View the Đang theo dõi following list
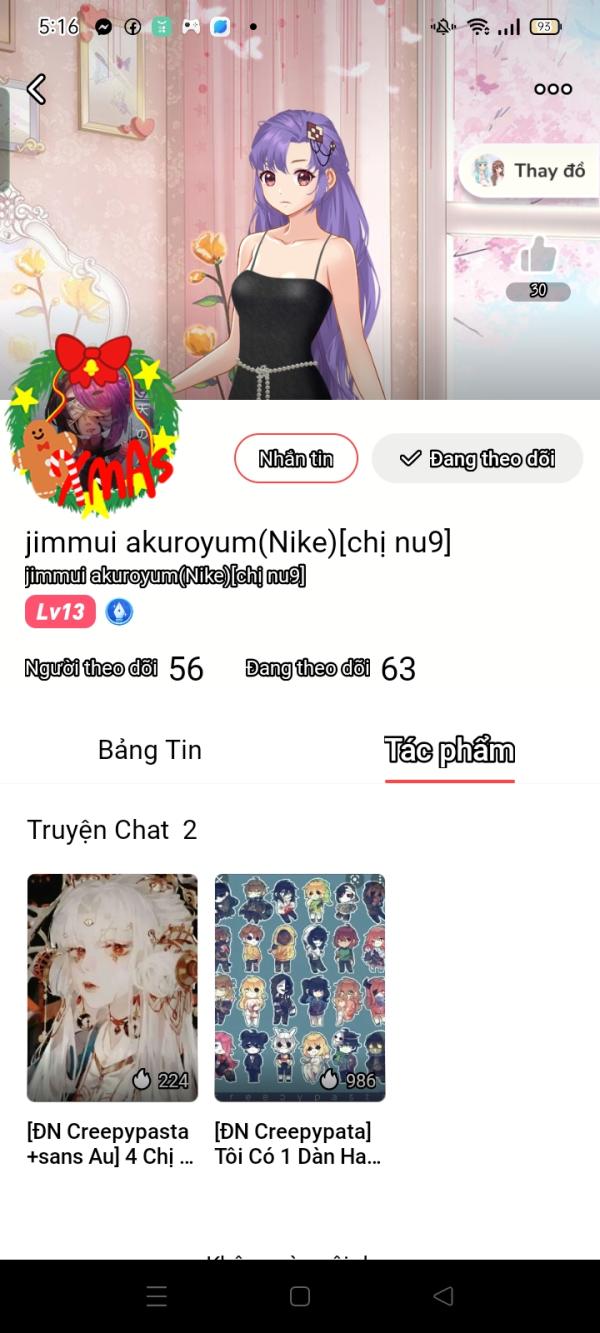Viewport: 600px width, 1333px height. (330, 669)
